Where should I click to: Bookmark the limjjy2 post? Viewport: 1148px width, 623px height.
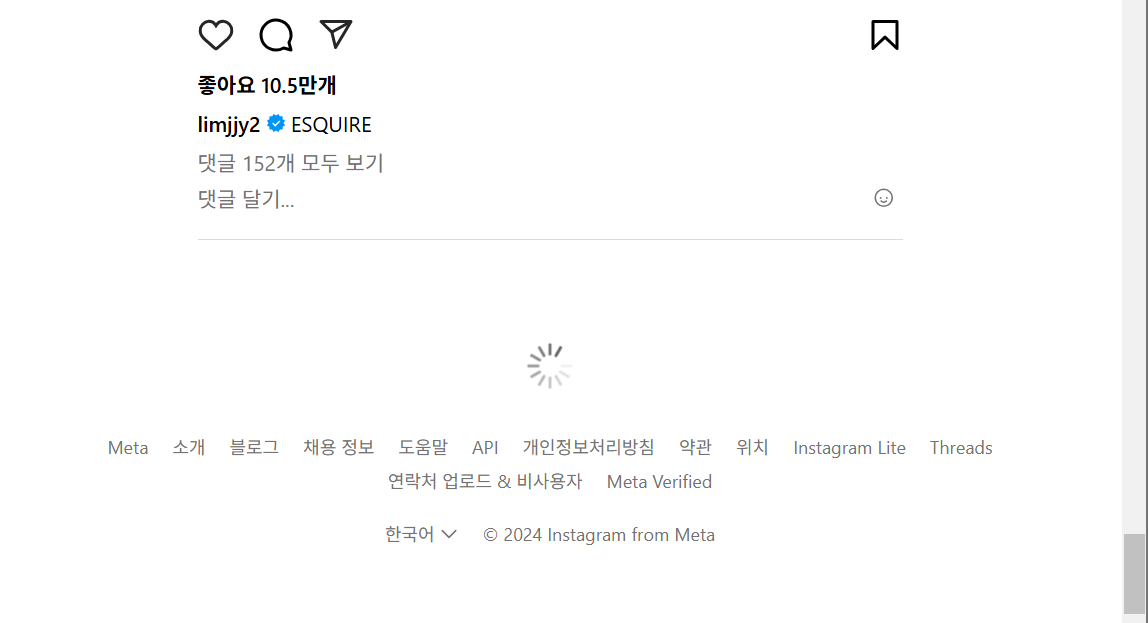click(x=884, y=35)
